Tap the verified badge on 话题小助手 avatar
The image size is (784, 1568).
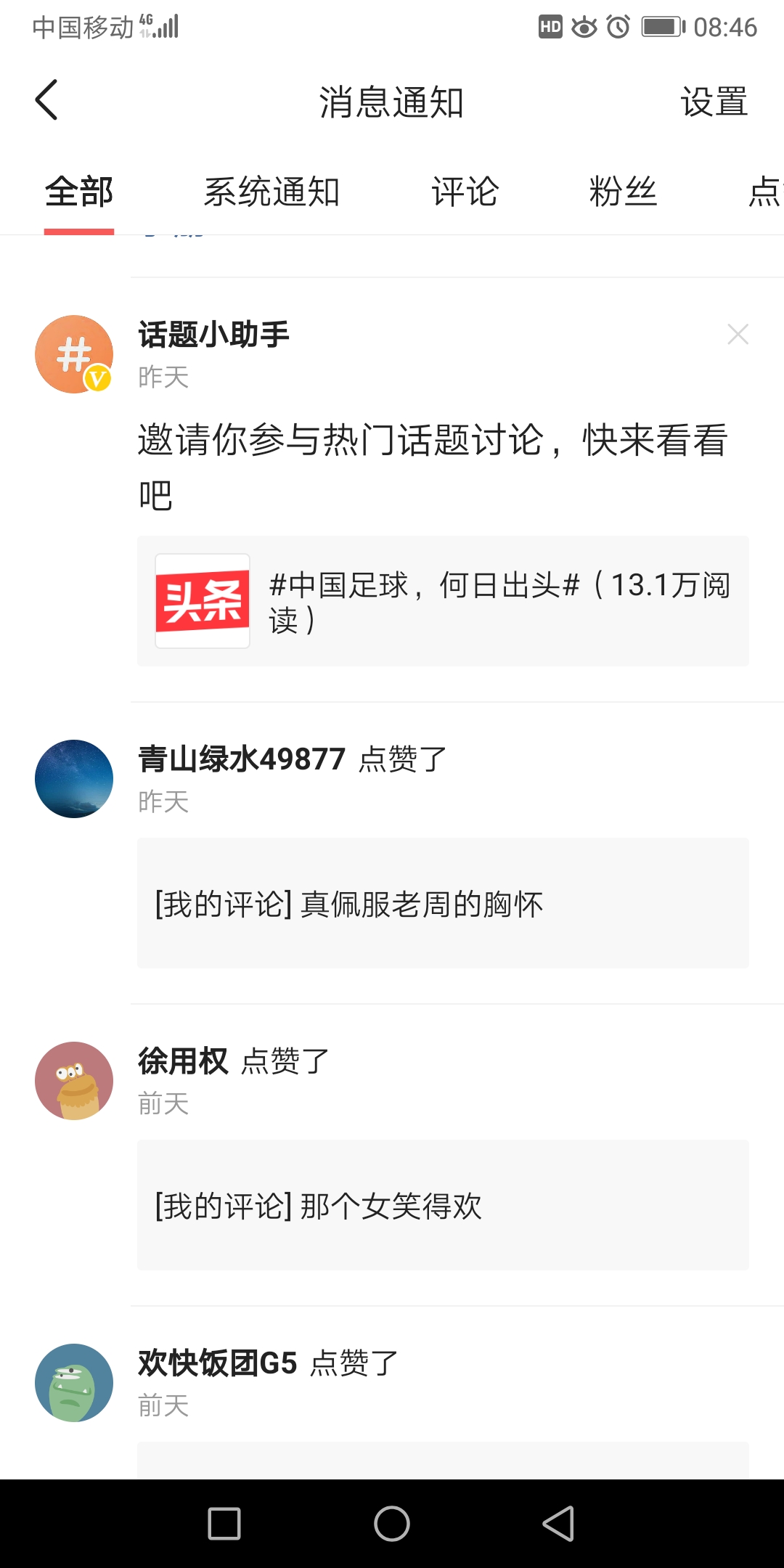97,377
